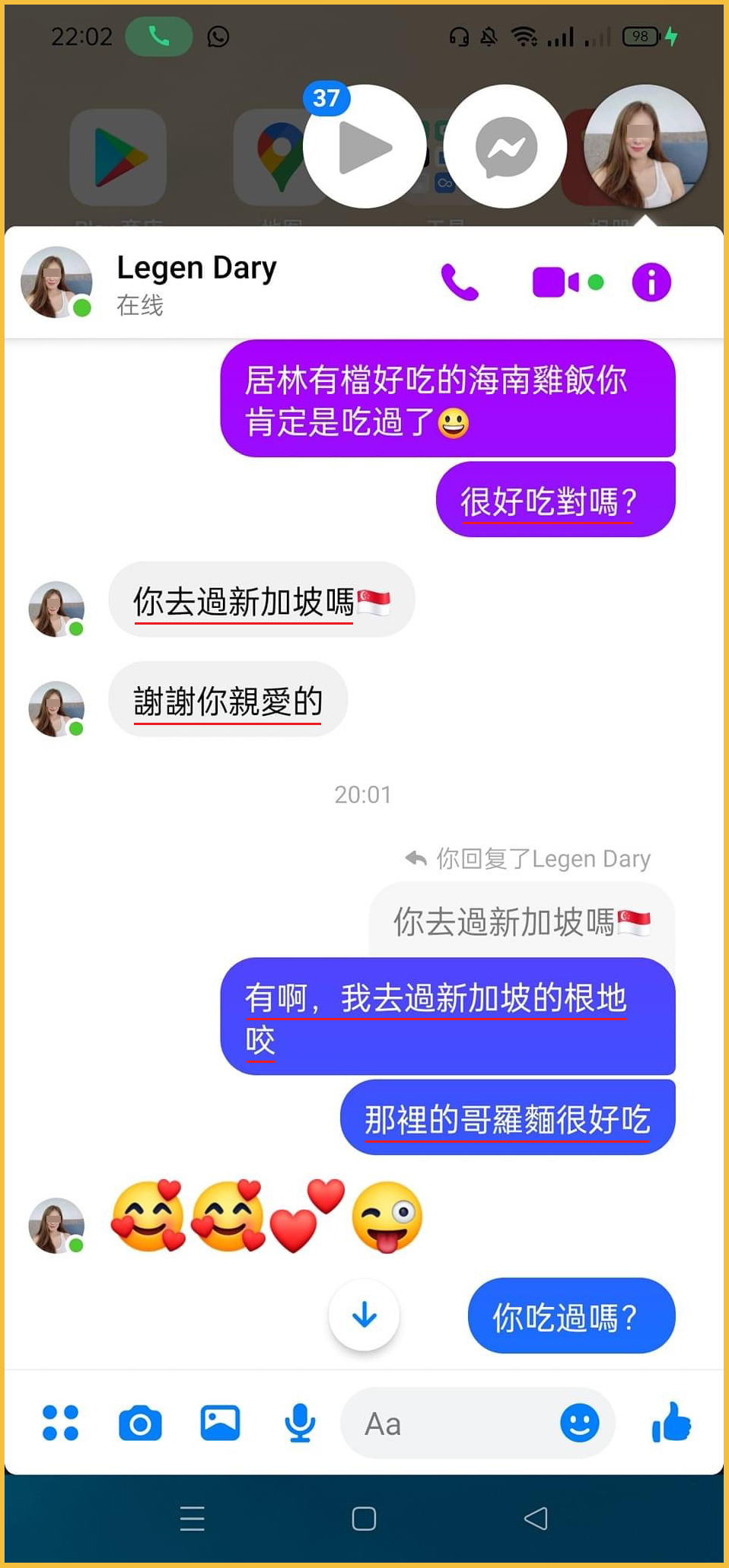This screenshot has width=729, height=1568.
Task: Go back using the system back button
Action: point(536,1519)
